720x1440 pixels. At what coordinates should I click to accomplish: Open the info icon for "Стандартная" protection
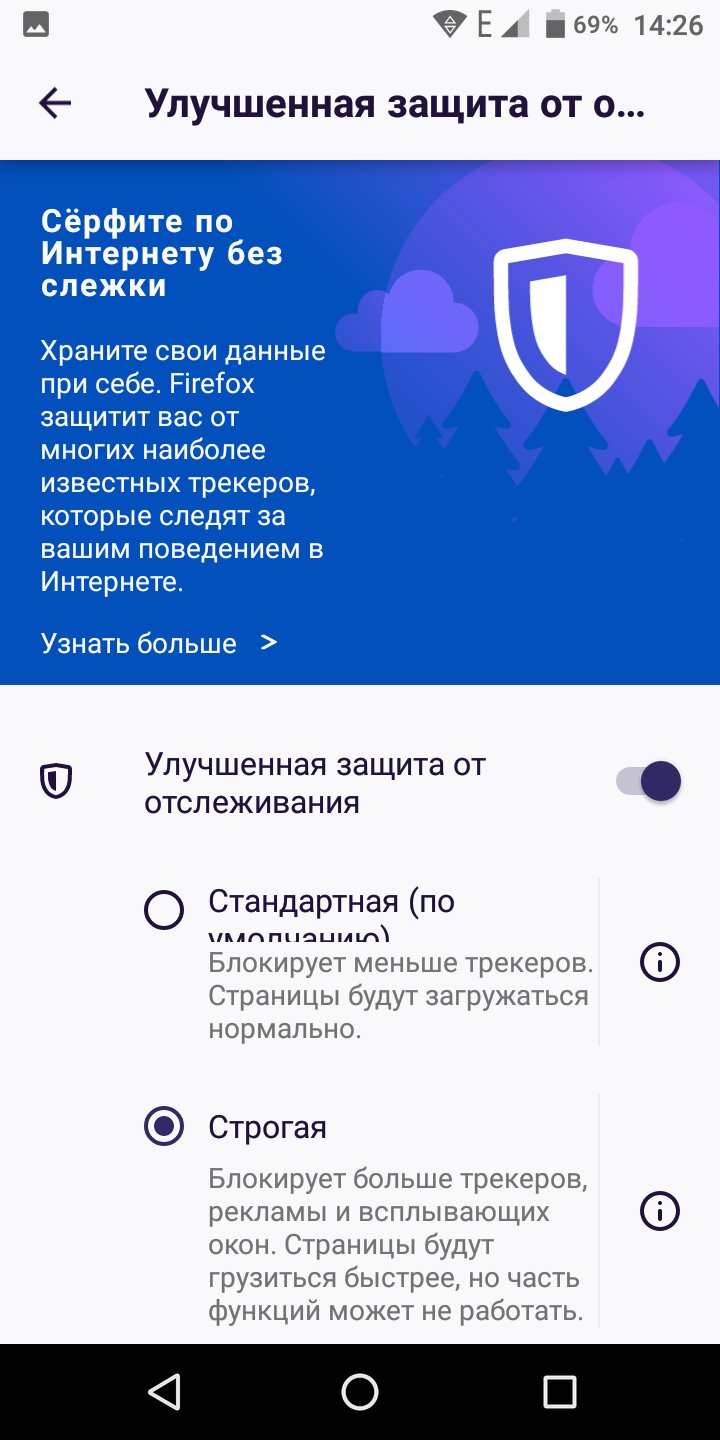(x=659, y=962)
